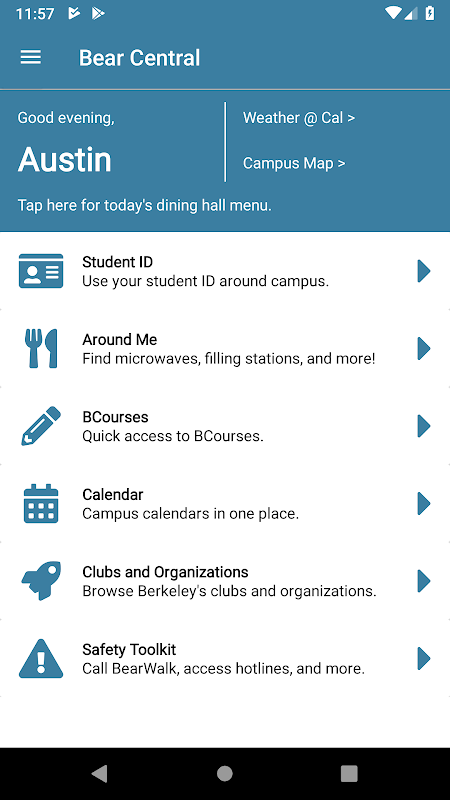Image resolution: width=450 pixels, height=800 pixels.
Task: Open the Student ID row
Action: click(x=225, y=271)
